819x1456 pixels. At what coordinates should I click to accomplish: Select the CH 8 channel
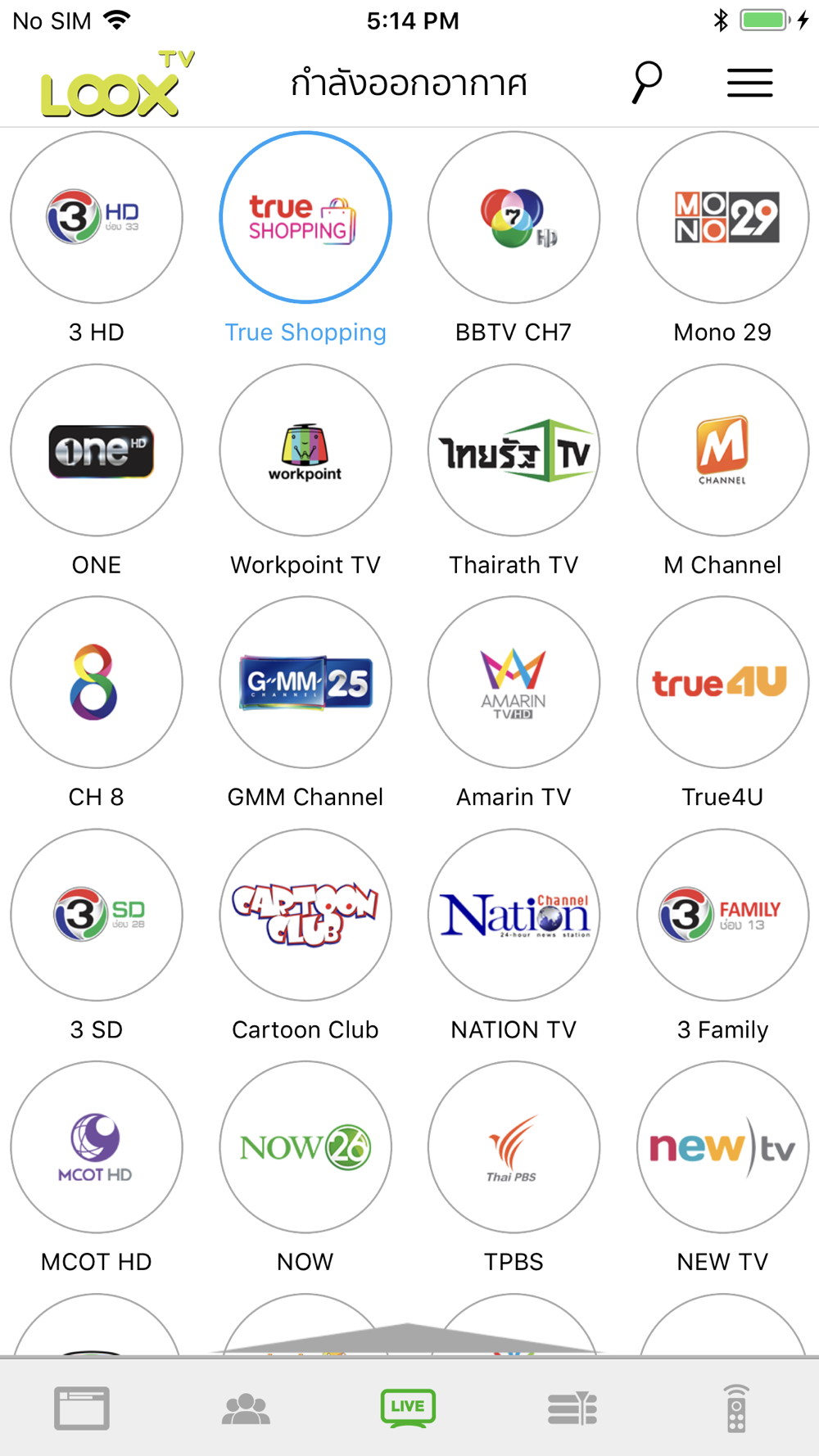pos(97,682)
